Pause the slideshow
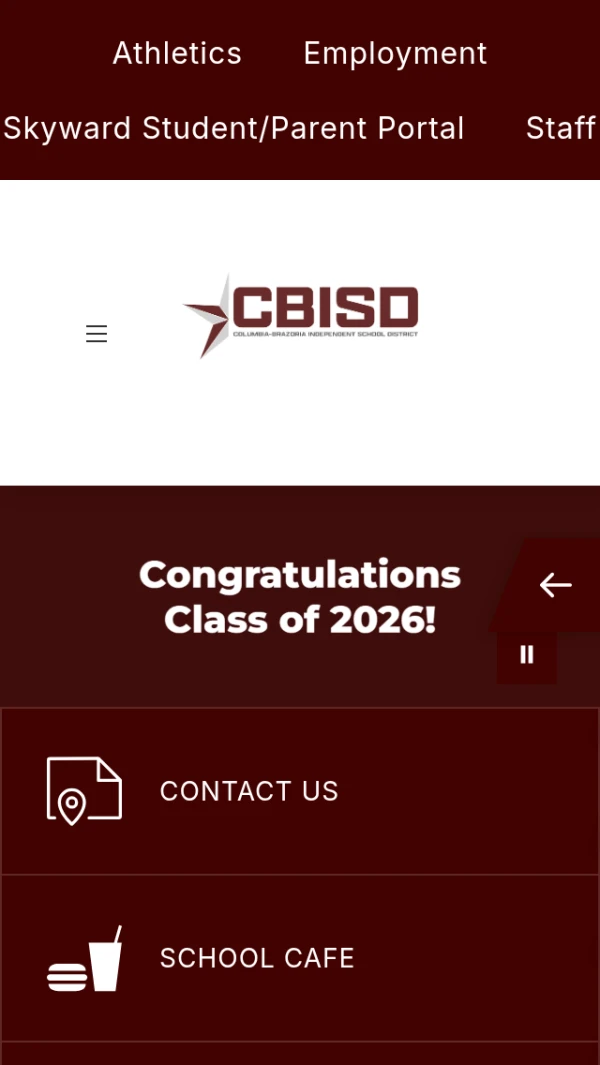 tap(527, 655)
